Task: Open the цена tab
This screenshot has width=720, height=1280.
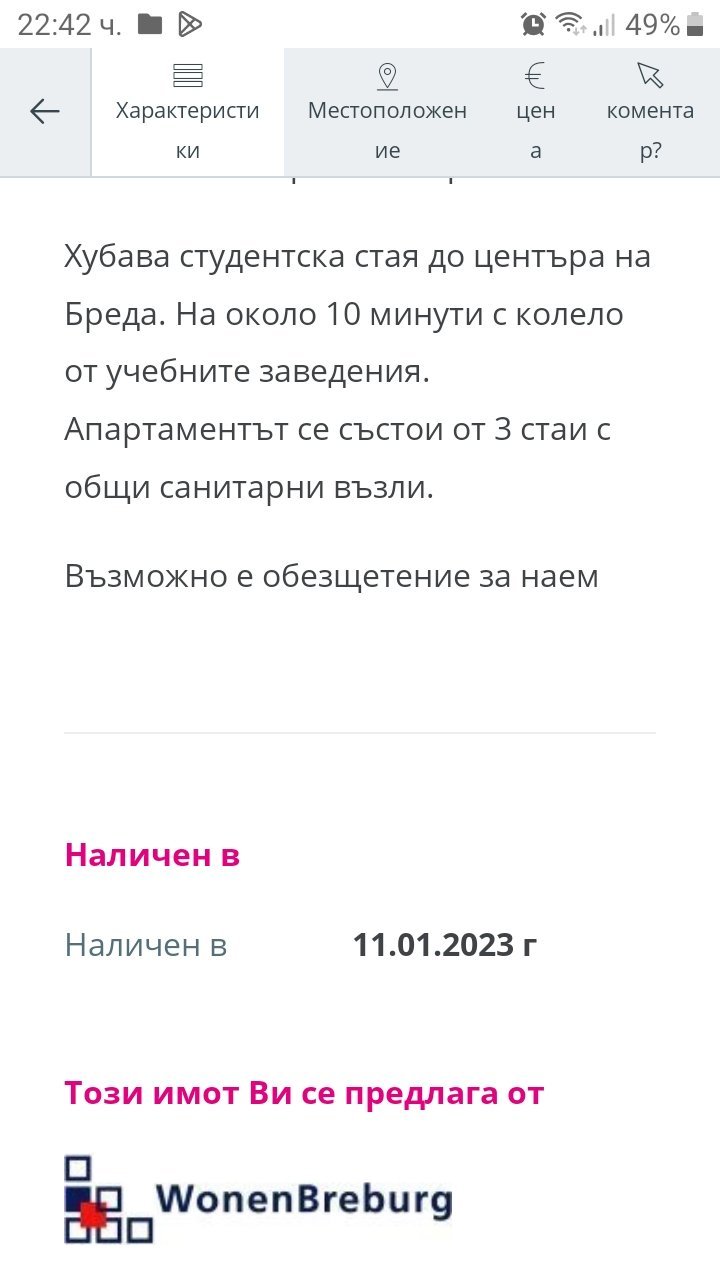Action: [x=536, y=112]
